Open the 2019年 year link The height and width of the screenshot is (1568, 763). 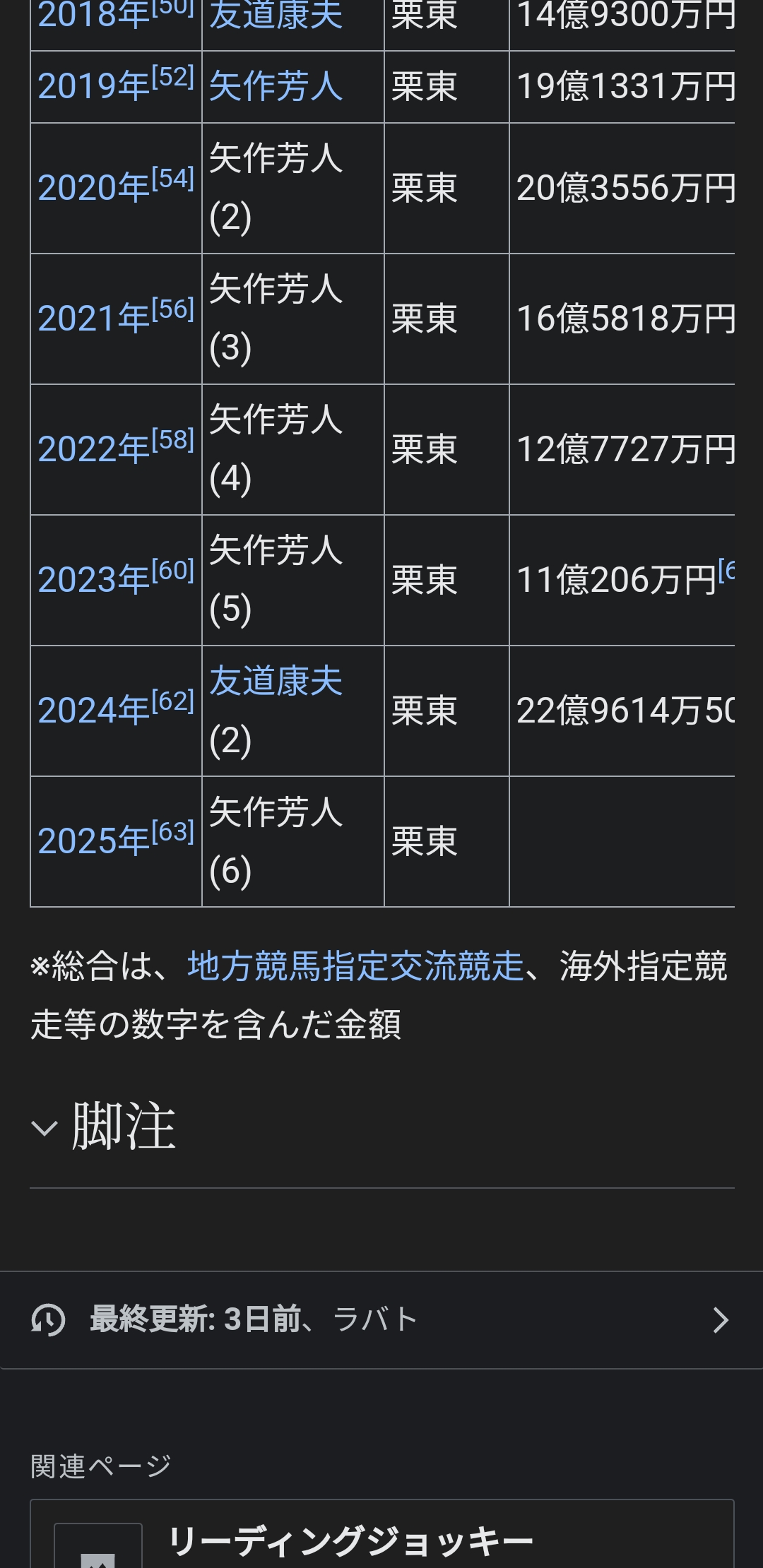click(x=93, y=88)
